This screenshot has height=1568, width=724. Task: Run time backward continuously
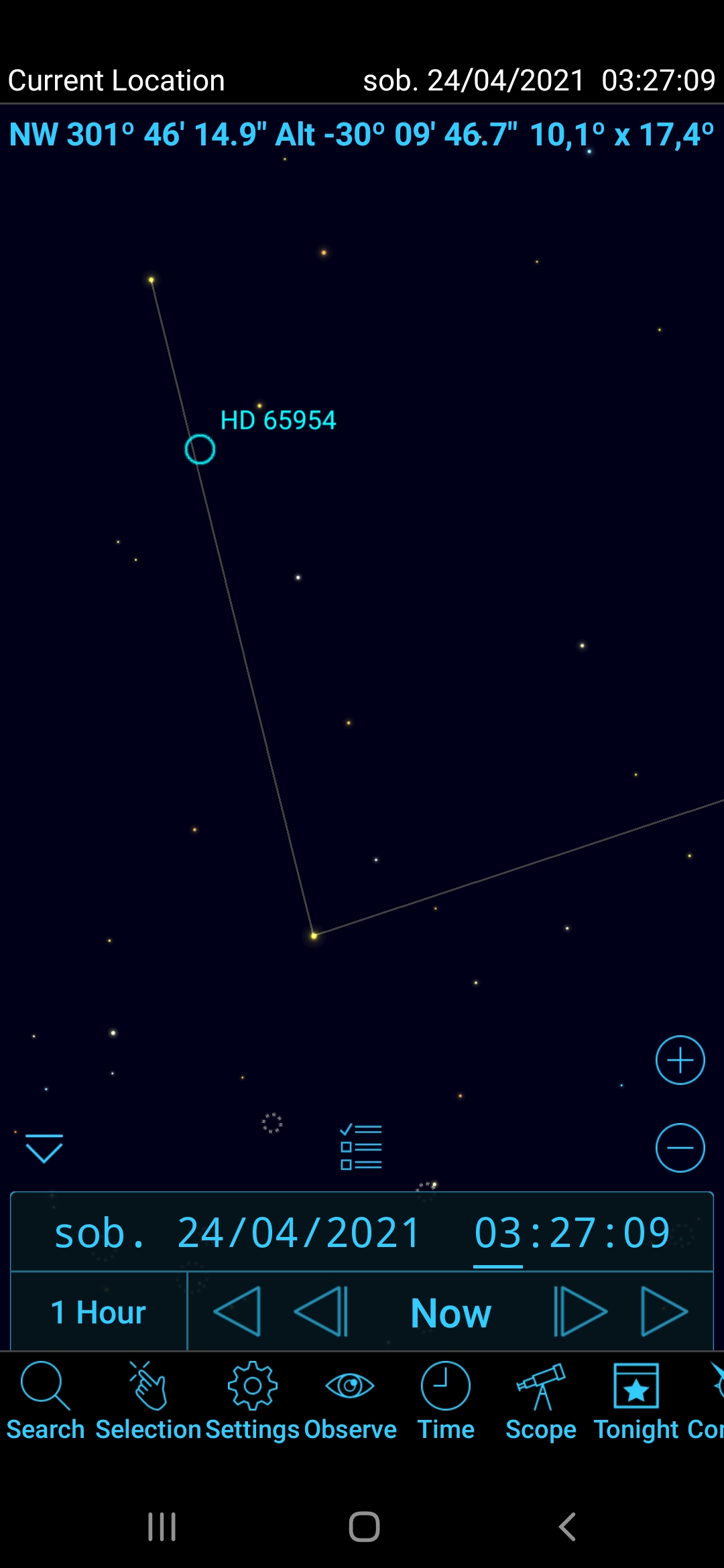(x=237, y=1311)
